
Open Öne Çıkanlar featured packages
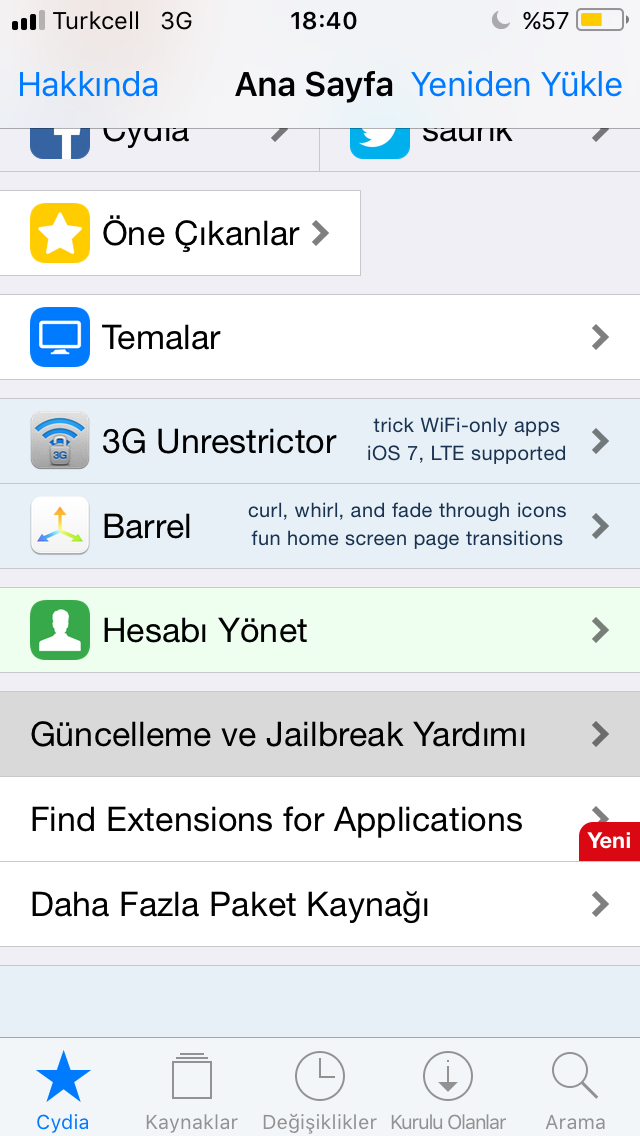pyautogui.click(x=180, y=233)
